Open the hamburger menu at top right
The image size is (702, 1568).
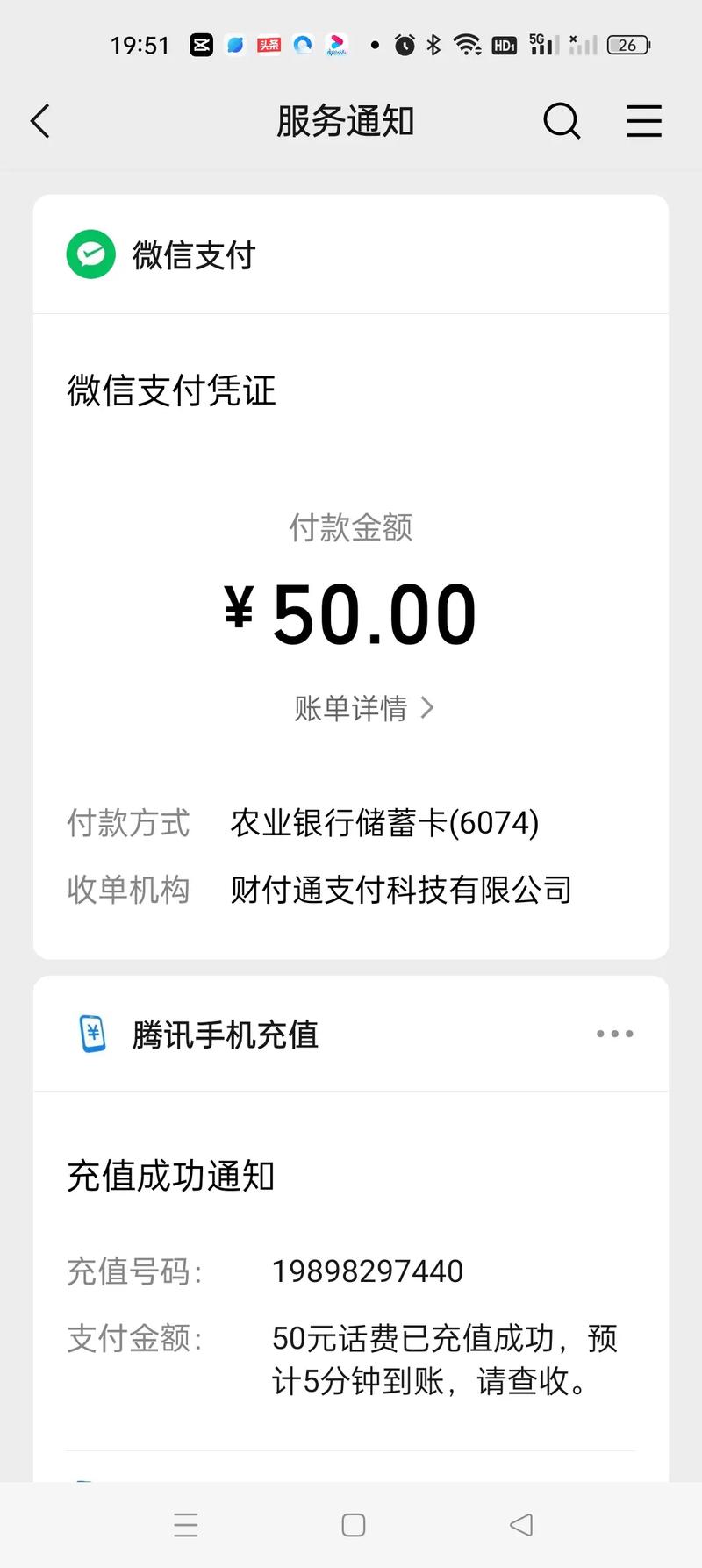[x=644, y=121]
